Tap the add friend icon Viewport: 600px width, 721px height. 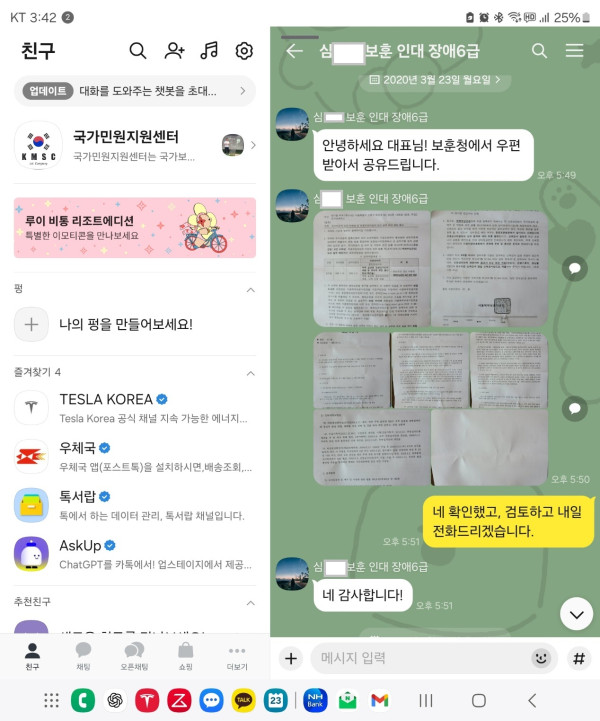(175, 51)
